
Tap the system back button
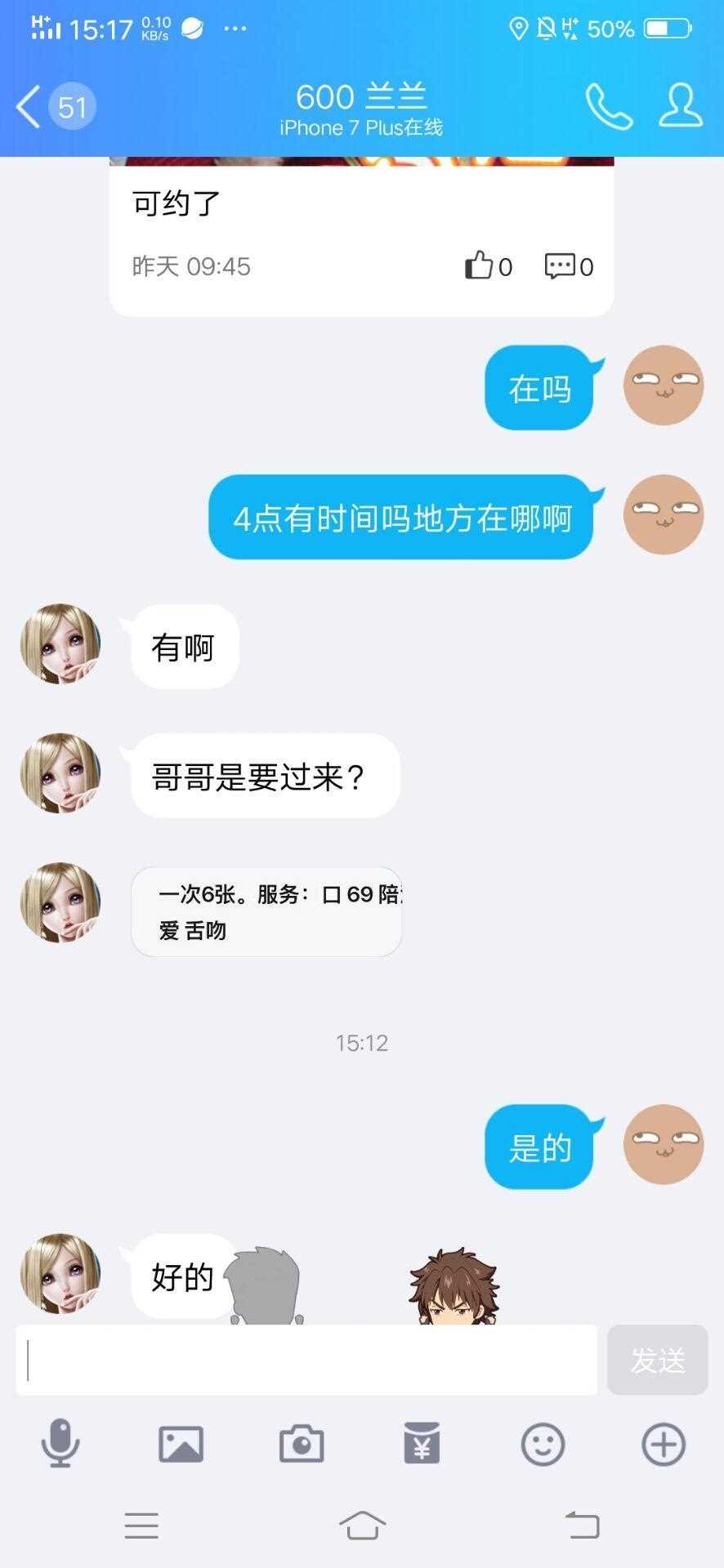click(x=582, y=1525)
